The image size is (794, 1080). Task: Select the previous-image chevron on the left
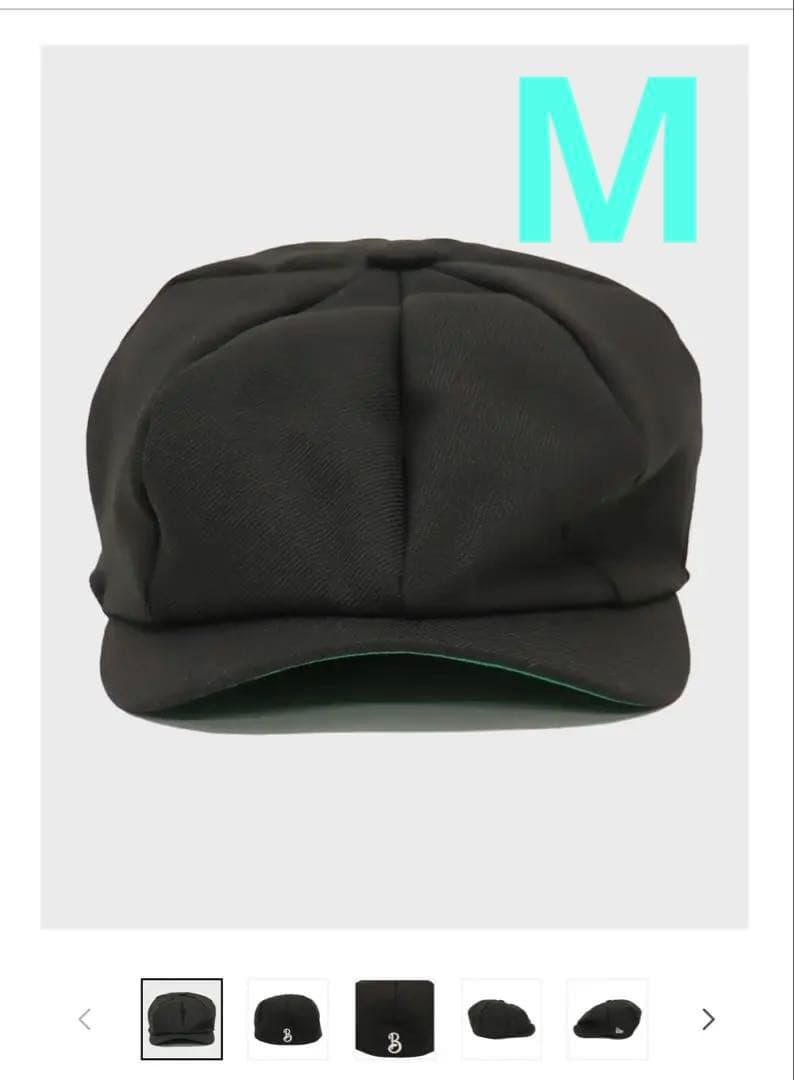83,1017
